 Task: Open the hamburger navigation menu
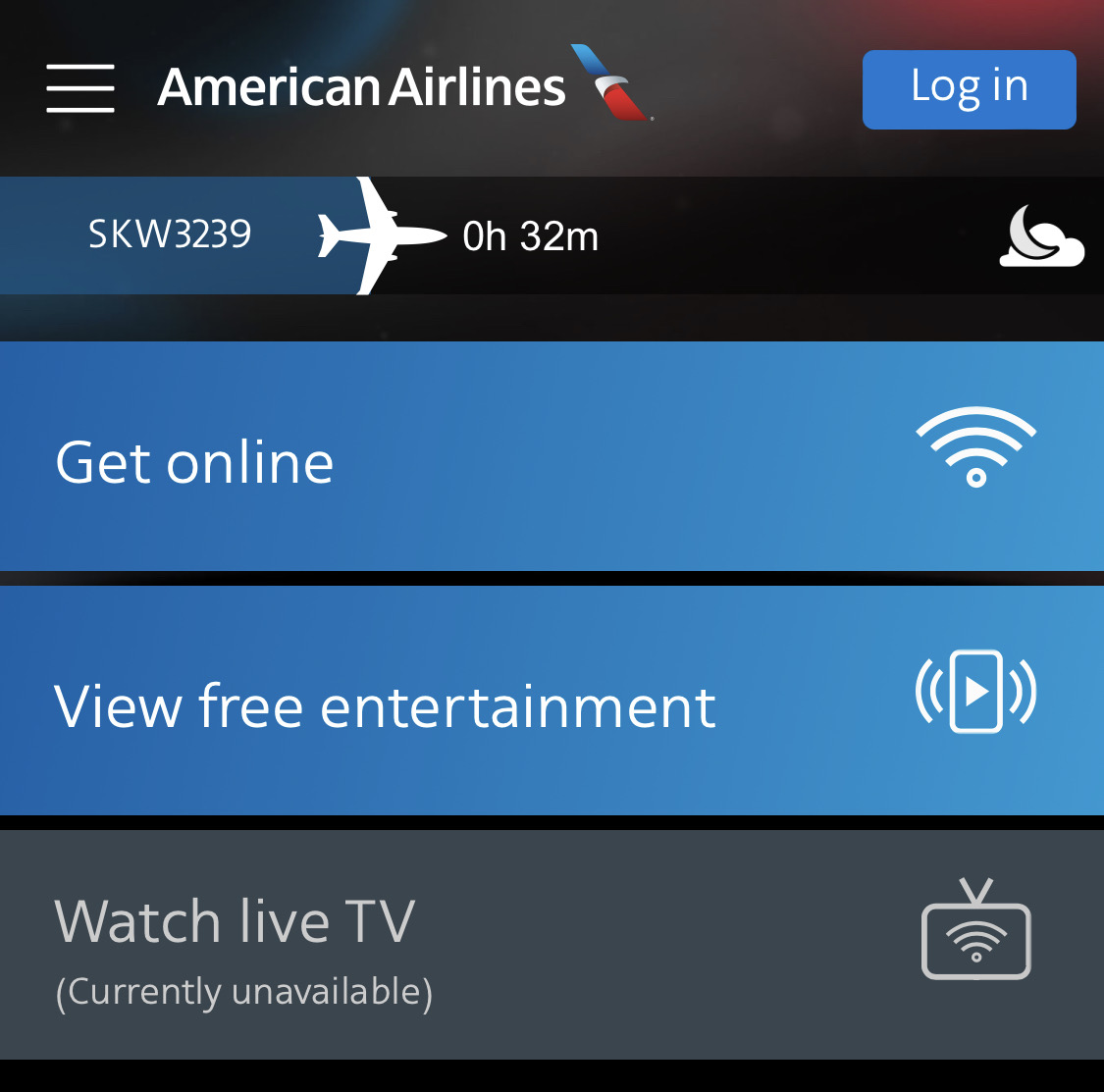click(x=80, y=88)
